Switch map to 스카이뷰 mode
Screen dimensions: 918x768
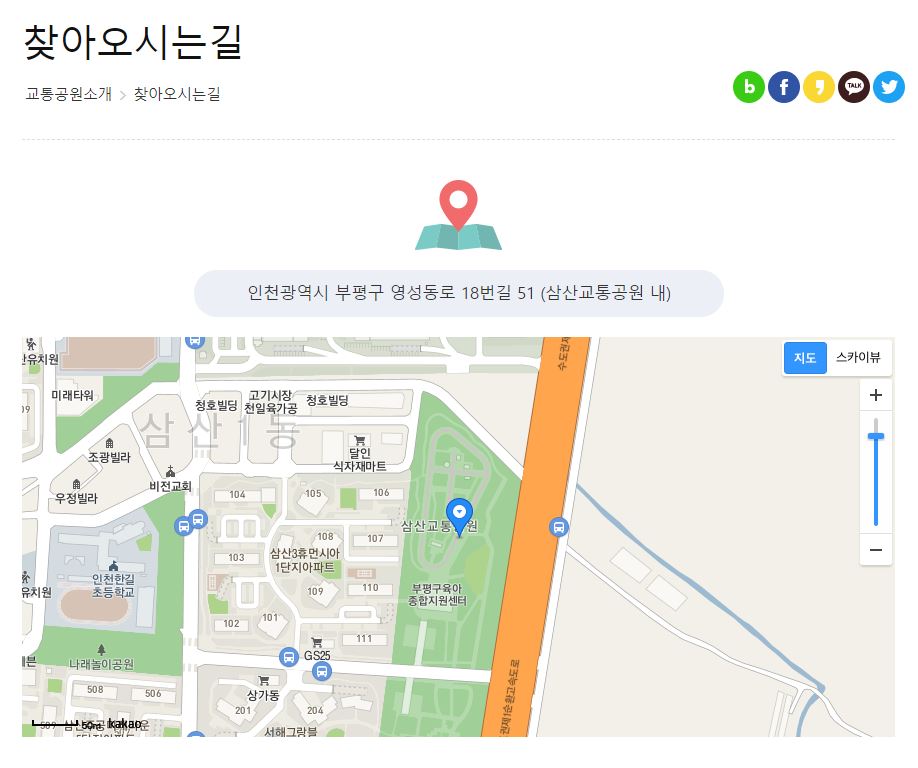(858, 358)
